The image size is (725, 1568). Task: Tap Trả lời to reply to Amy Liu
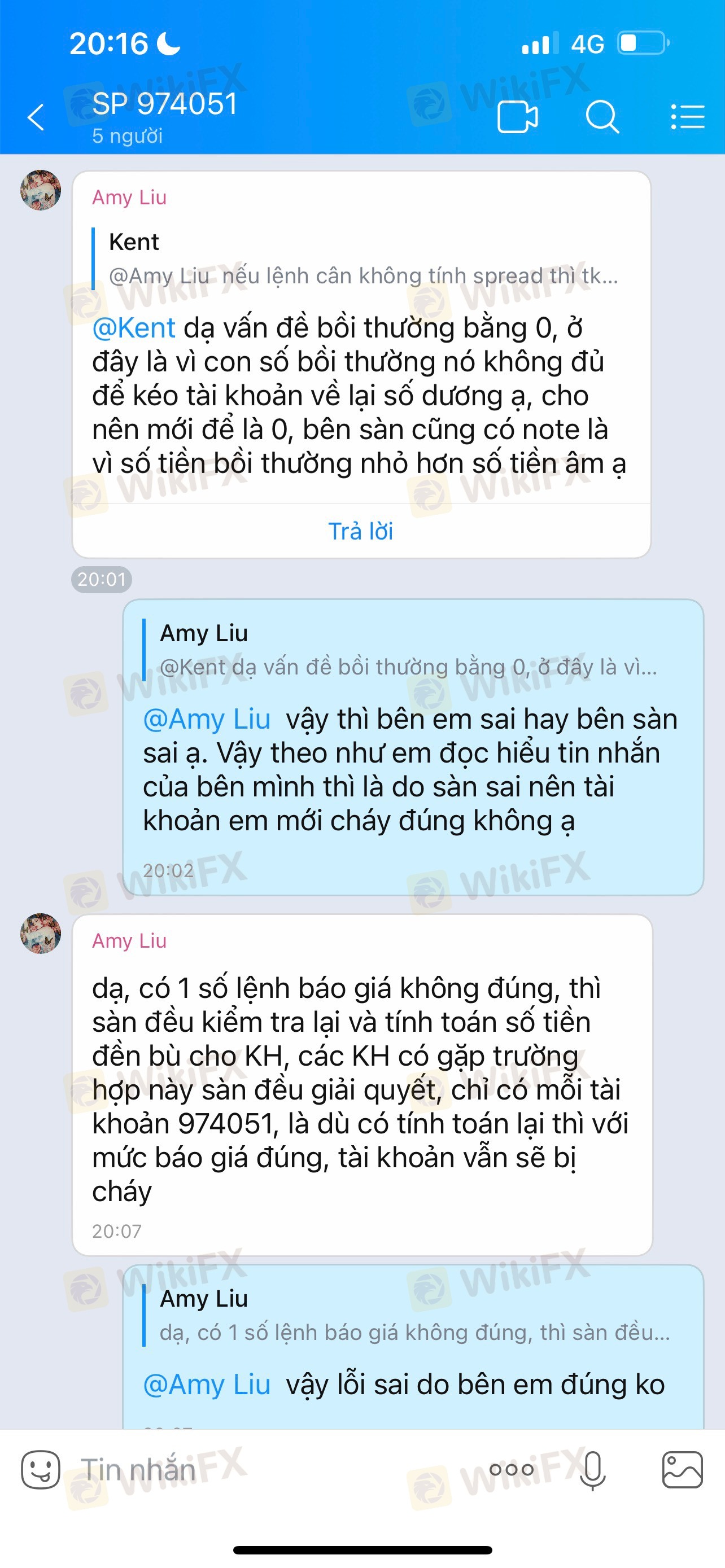coord(361,531)
